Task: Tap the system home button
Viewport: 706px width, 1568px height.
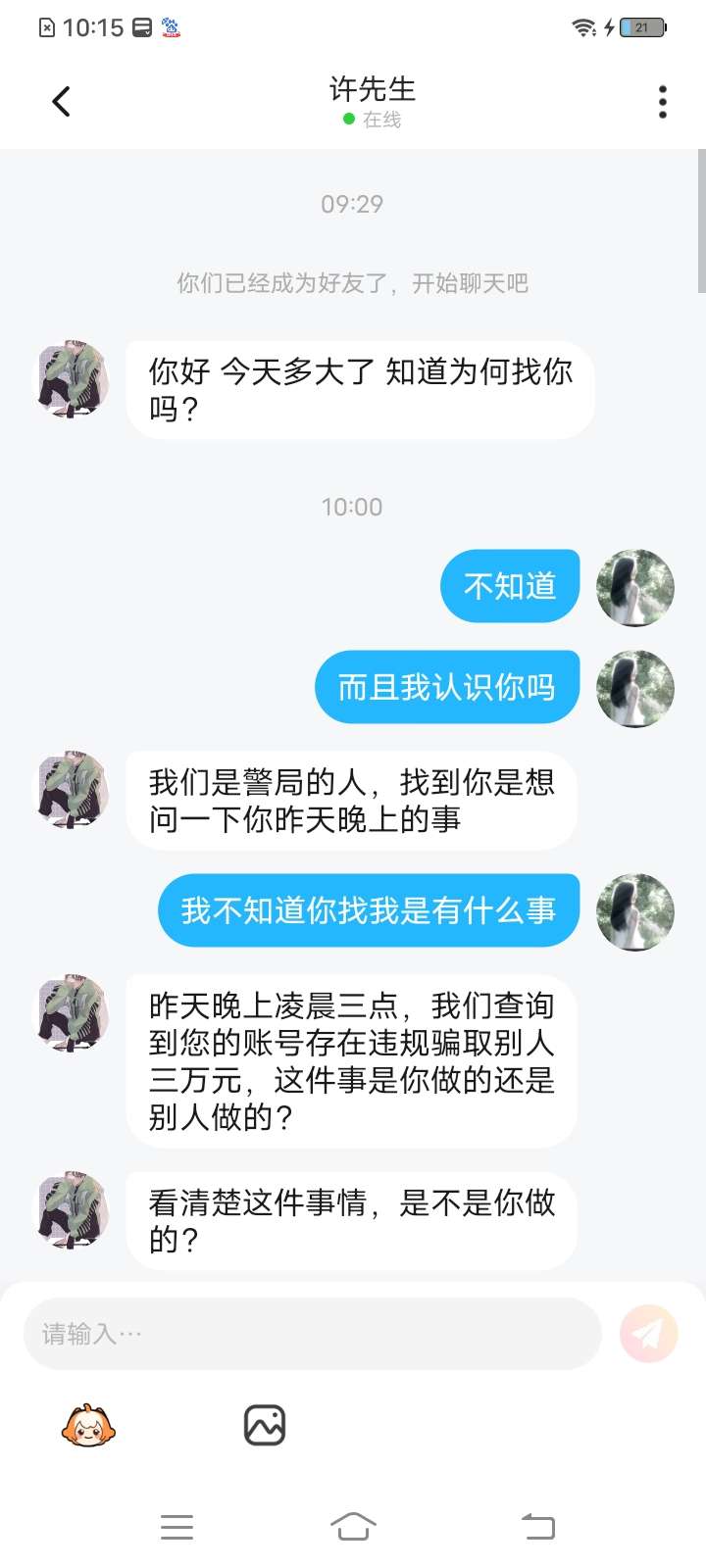Action: pyautogui.click(x=353, y=1526)
